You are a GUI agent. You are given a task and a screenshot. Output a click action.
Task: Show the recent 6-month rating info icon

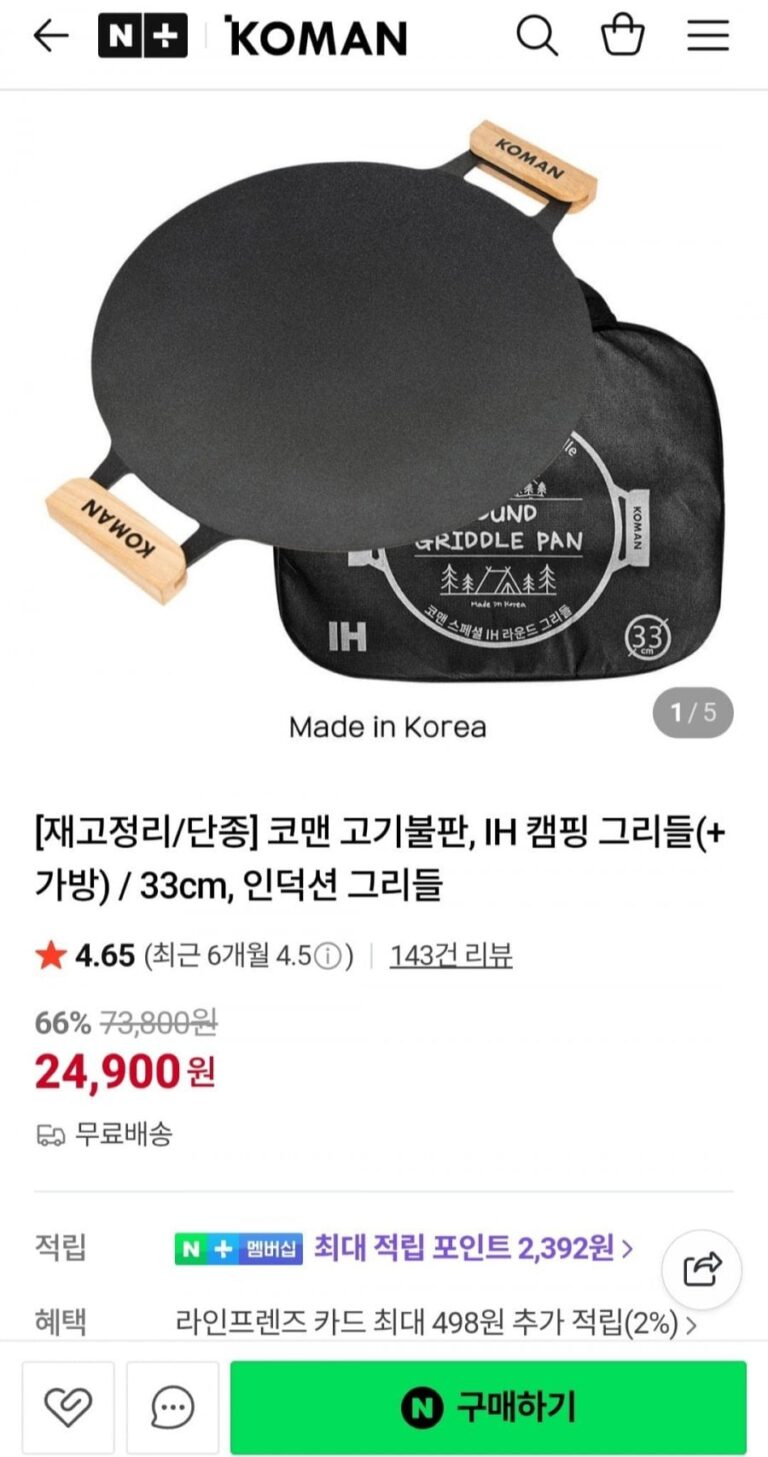(x=327, y=957)
